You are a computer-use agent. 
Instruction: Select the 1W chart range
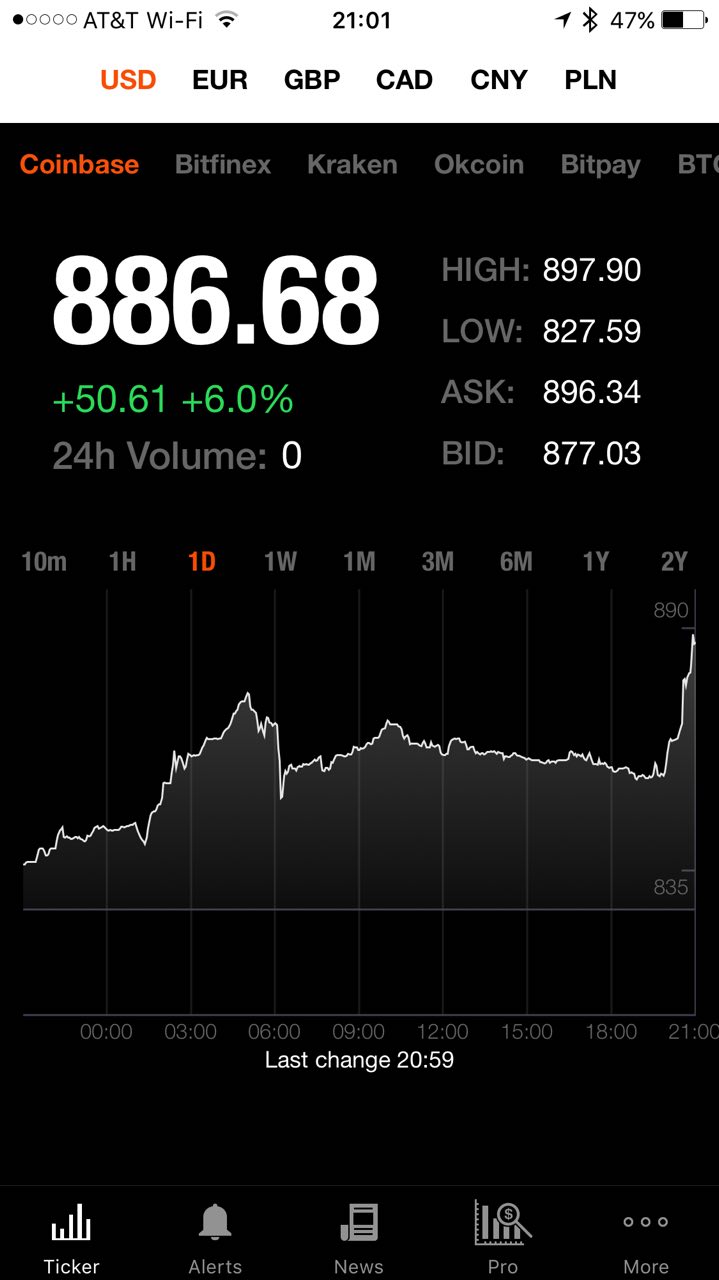[x=281, y=562]
